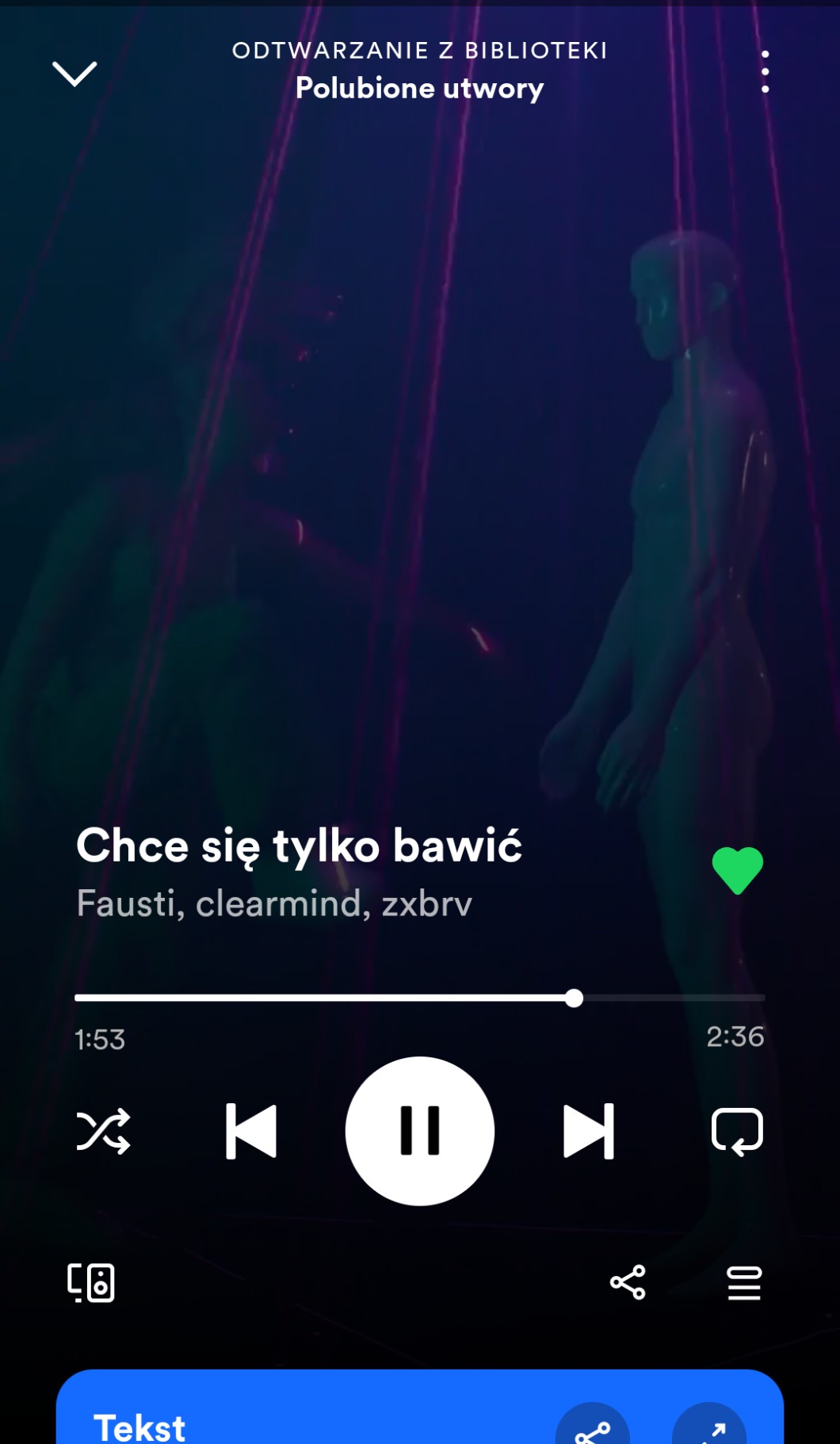This screenshot has width=840, height=1444.
Task: Share the song using the share icon above Tekst
Action: pyautogui.click(x=628, y=1282)
